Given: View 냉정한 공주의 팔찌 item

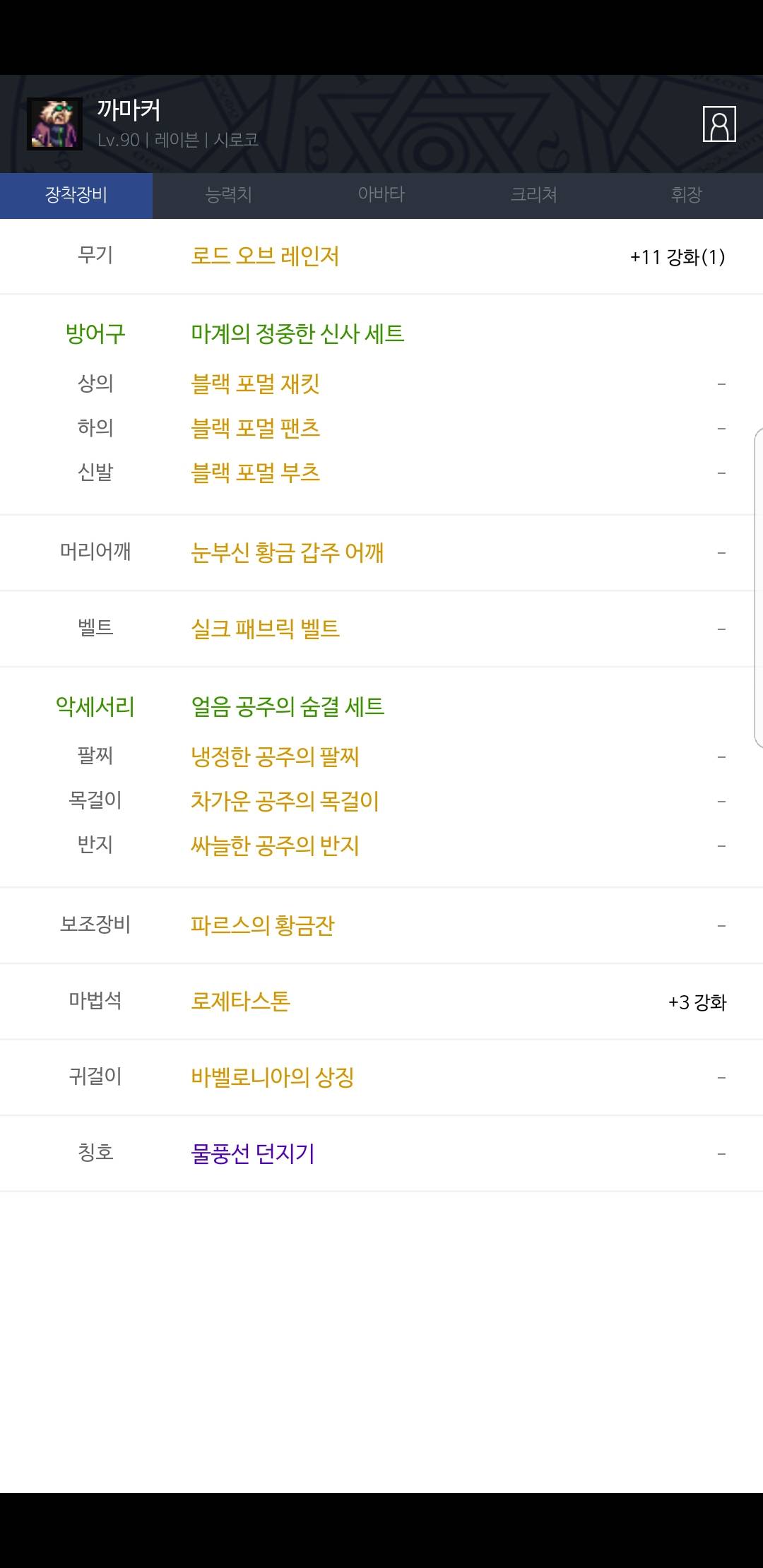Looking at the screenshot, I should 276,757.
